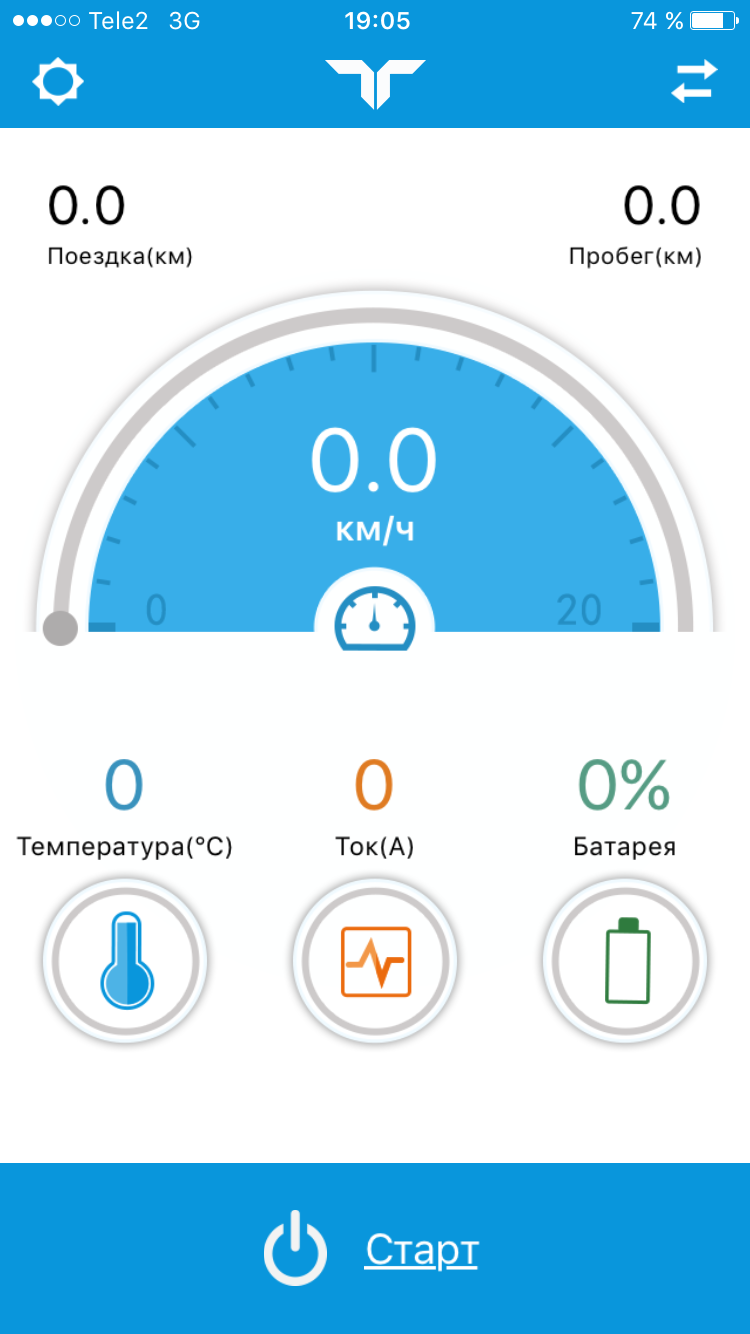Open the settings gear icon
750x1334 pixels.
pyautogui.click(x=58, y=82)
